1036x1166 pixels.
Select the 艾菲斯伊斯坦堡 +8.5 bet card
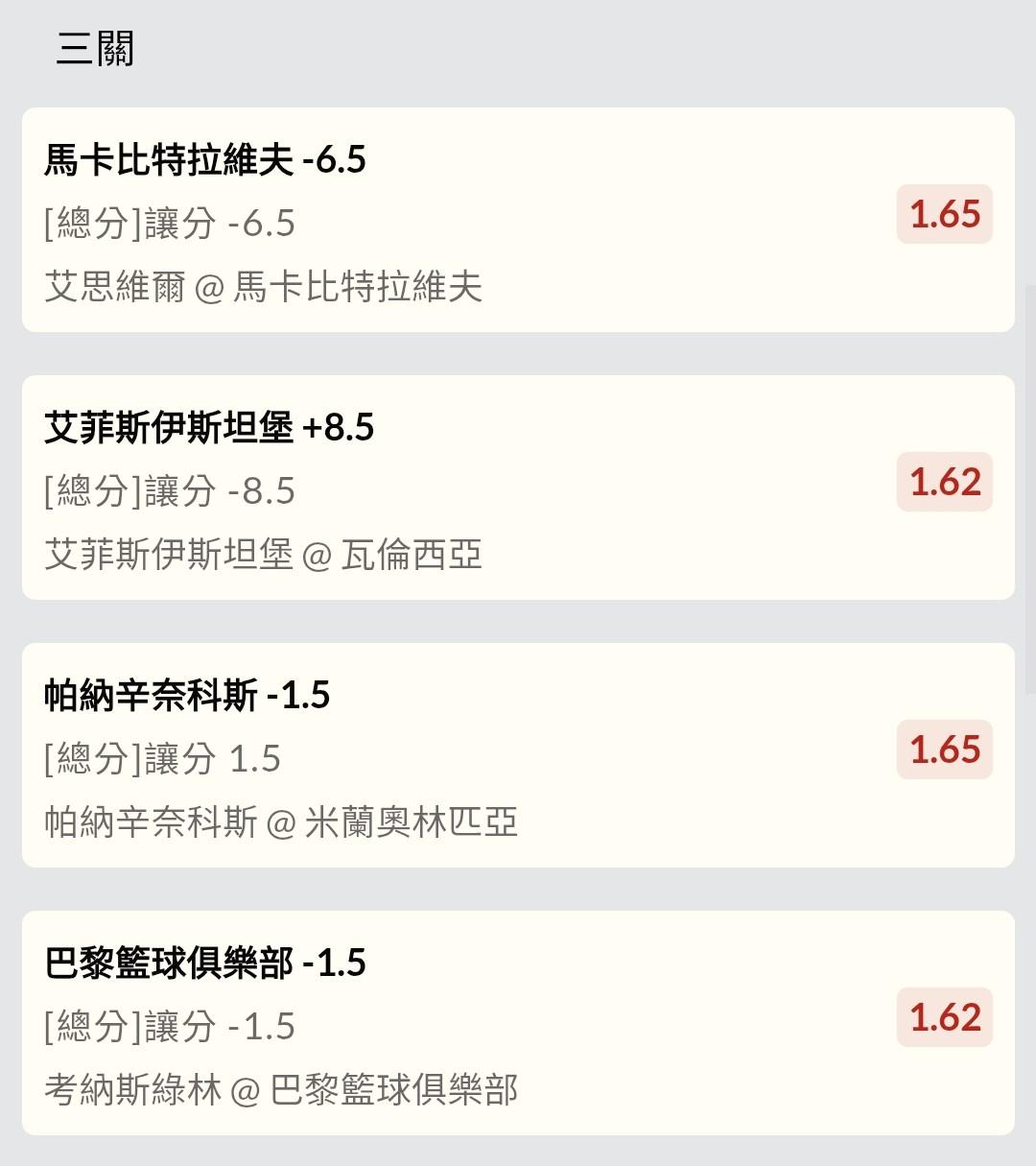(518, 488)
